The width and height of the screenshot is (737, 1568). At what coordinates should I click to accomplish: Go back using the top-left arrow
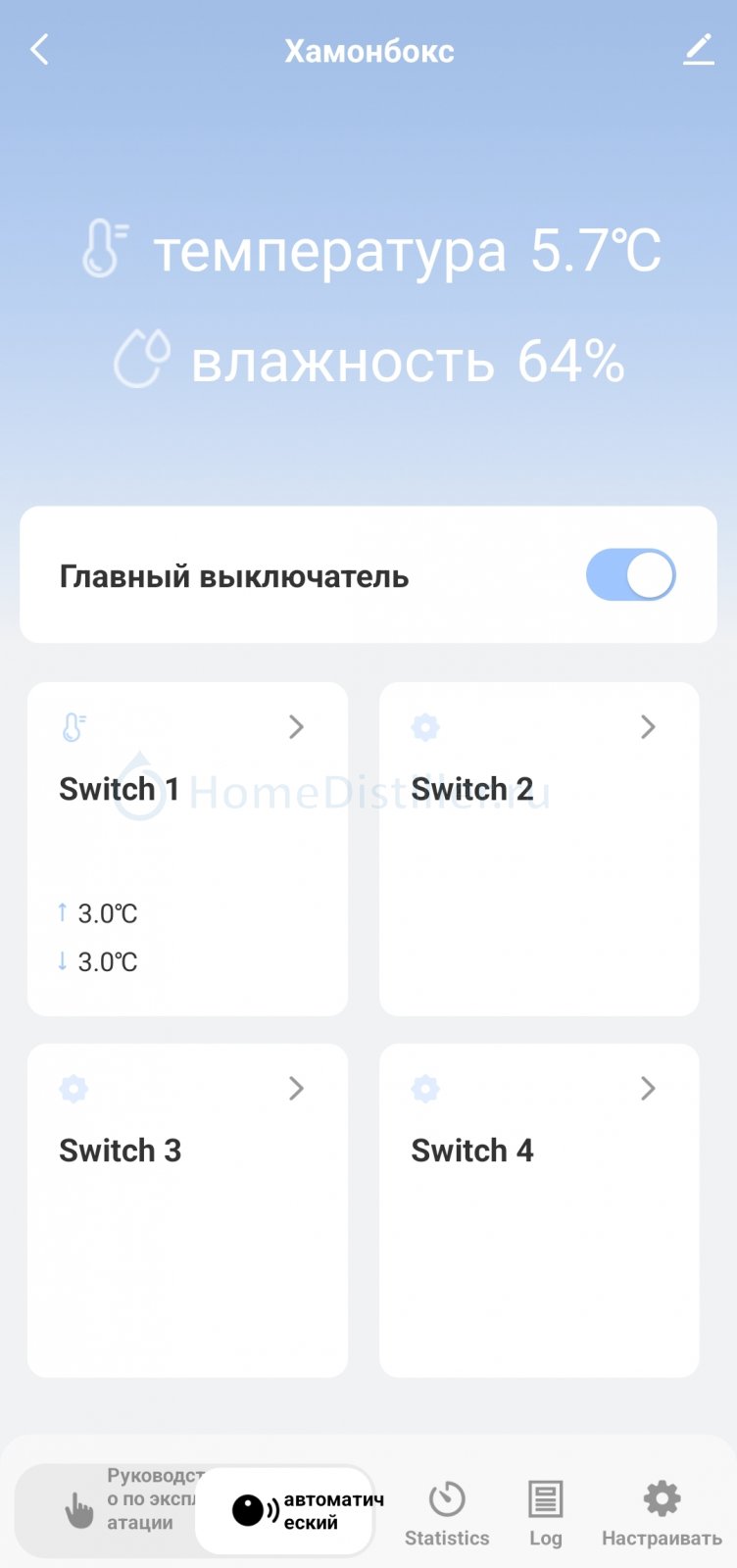[39, 50]
